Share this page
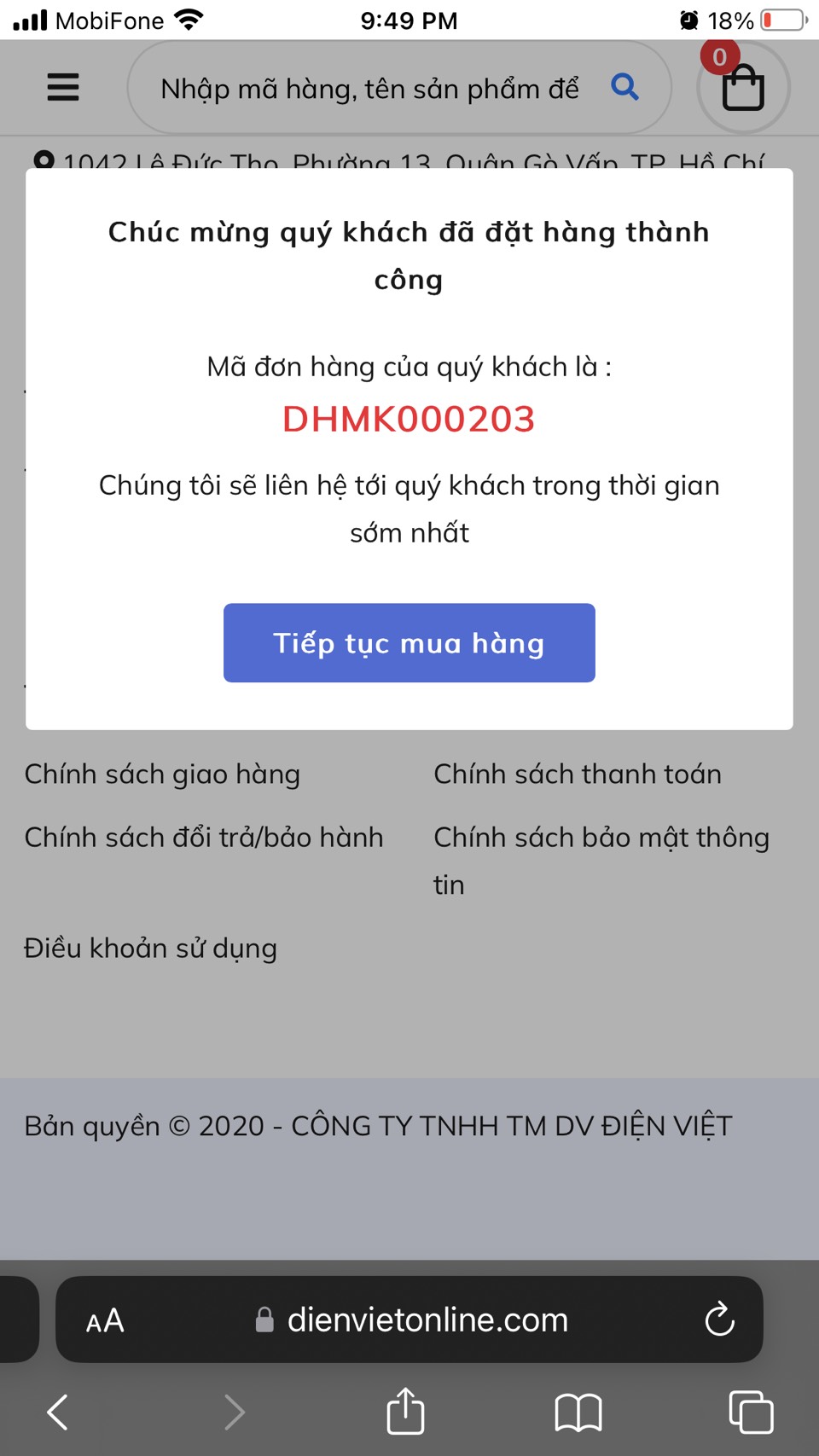The width and height of the screenshot is (819, 1456). tap(406, 1411)
